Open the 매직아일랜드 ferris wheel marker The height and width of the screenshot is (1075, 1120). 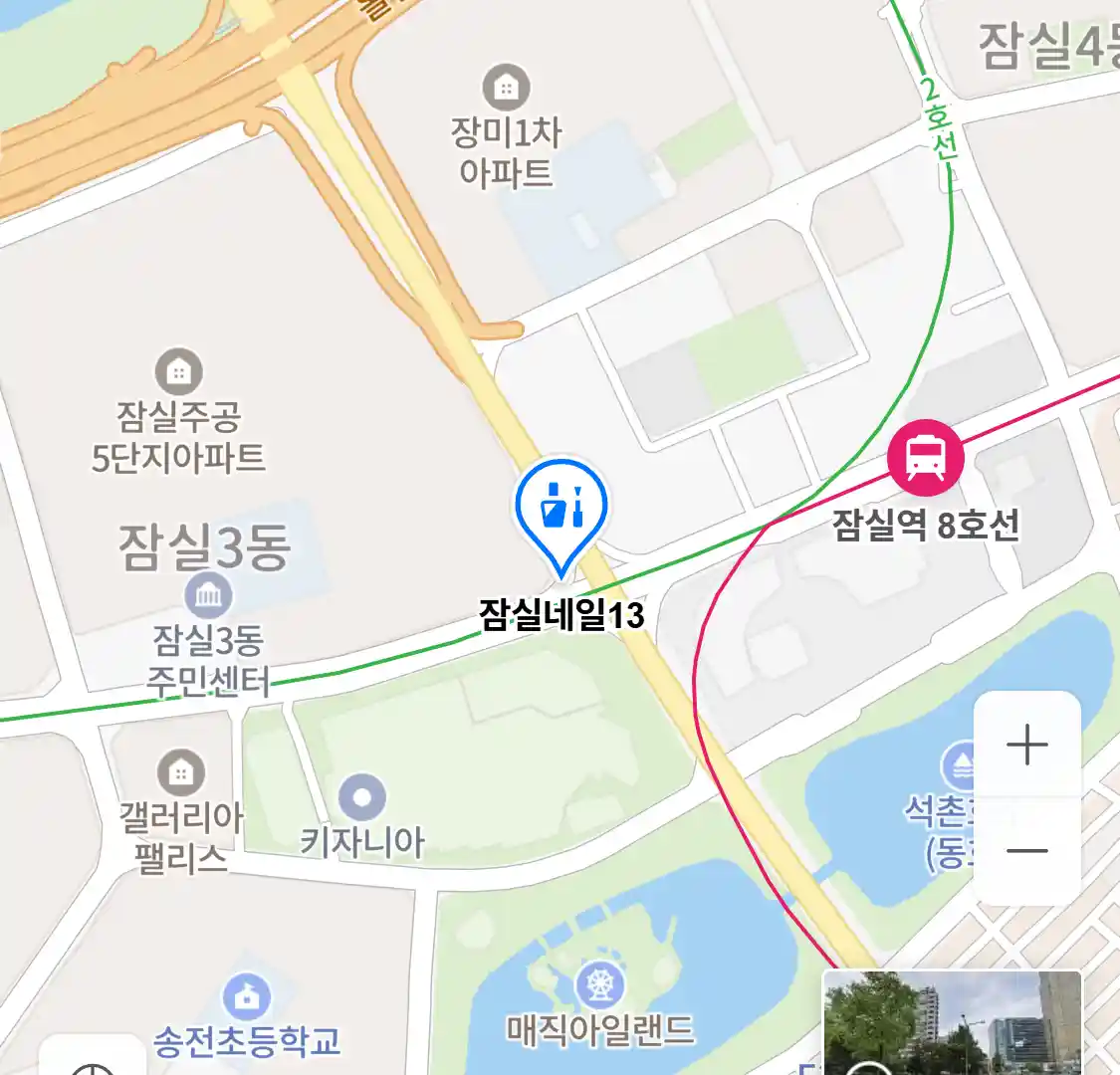coord(600,984)
